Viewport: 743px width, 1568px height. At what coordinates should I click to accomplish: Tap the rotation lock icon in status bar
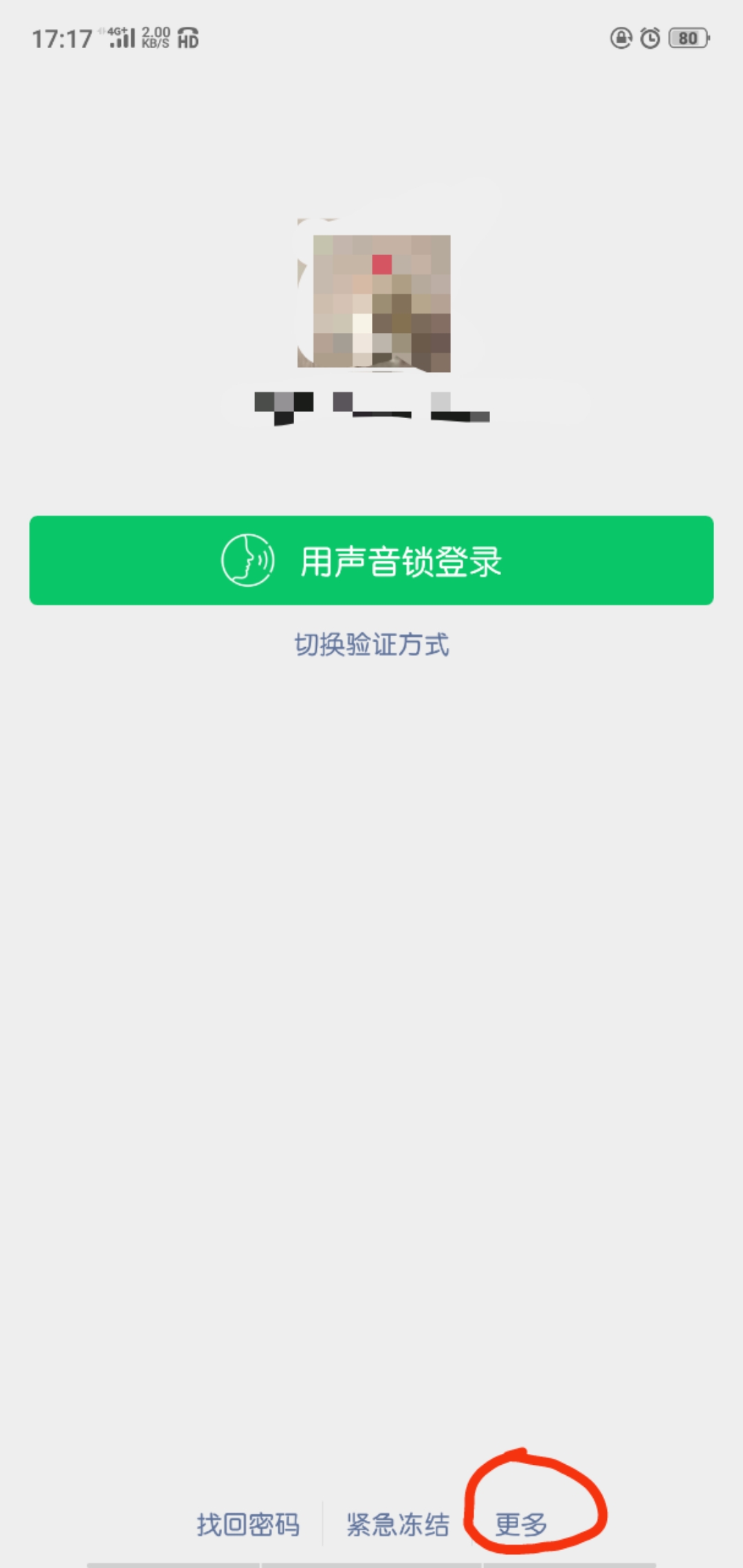[x=621, y=39]
